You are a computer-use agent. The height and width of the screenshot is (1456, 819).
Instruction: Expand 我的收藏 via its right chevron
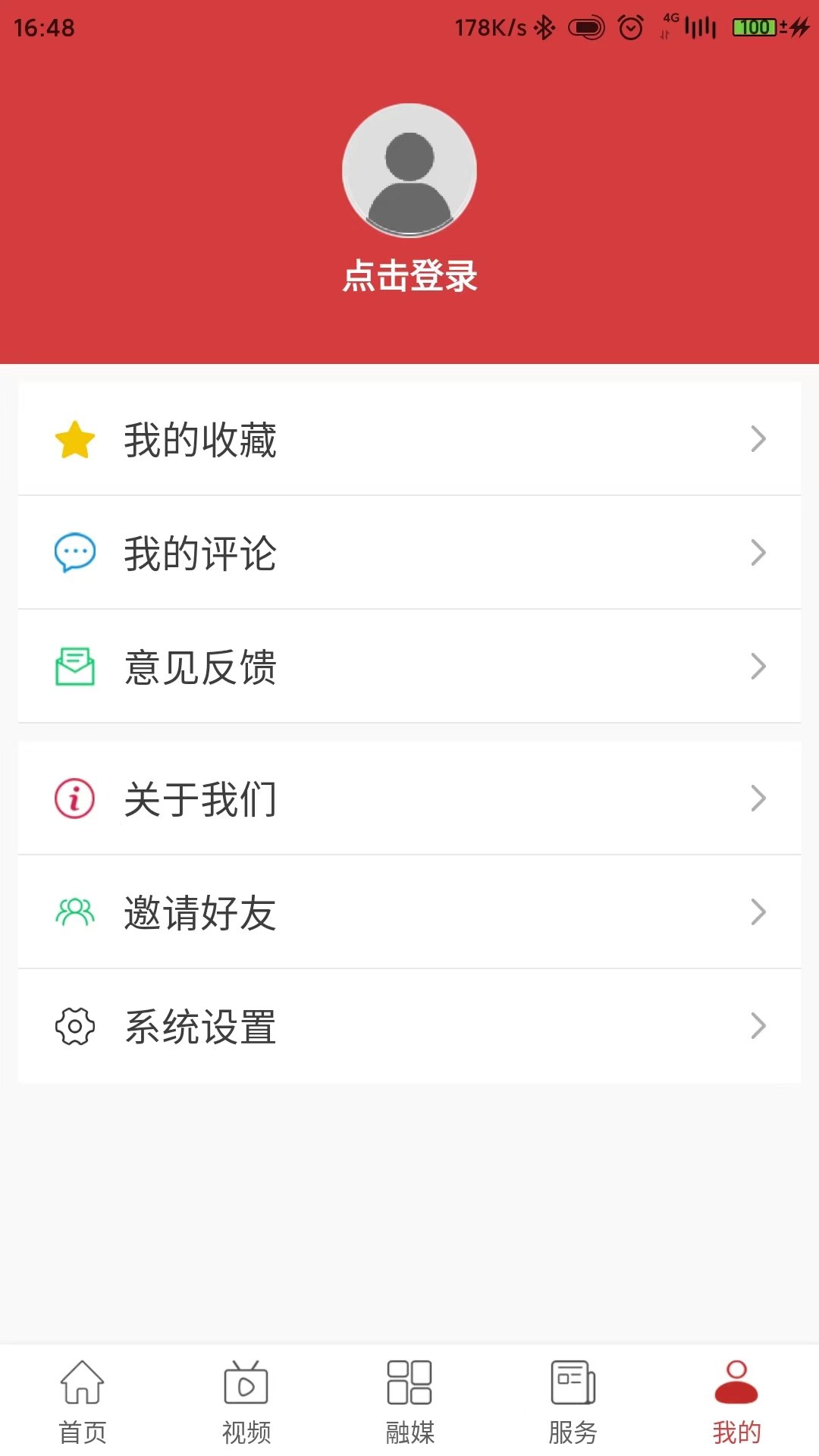[x=758, y=438]
